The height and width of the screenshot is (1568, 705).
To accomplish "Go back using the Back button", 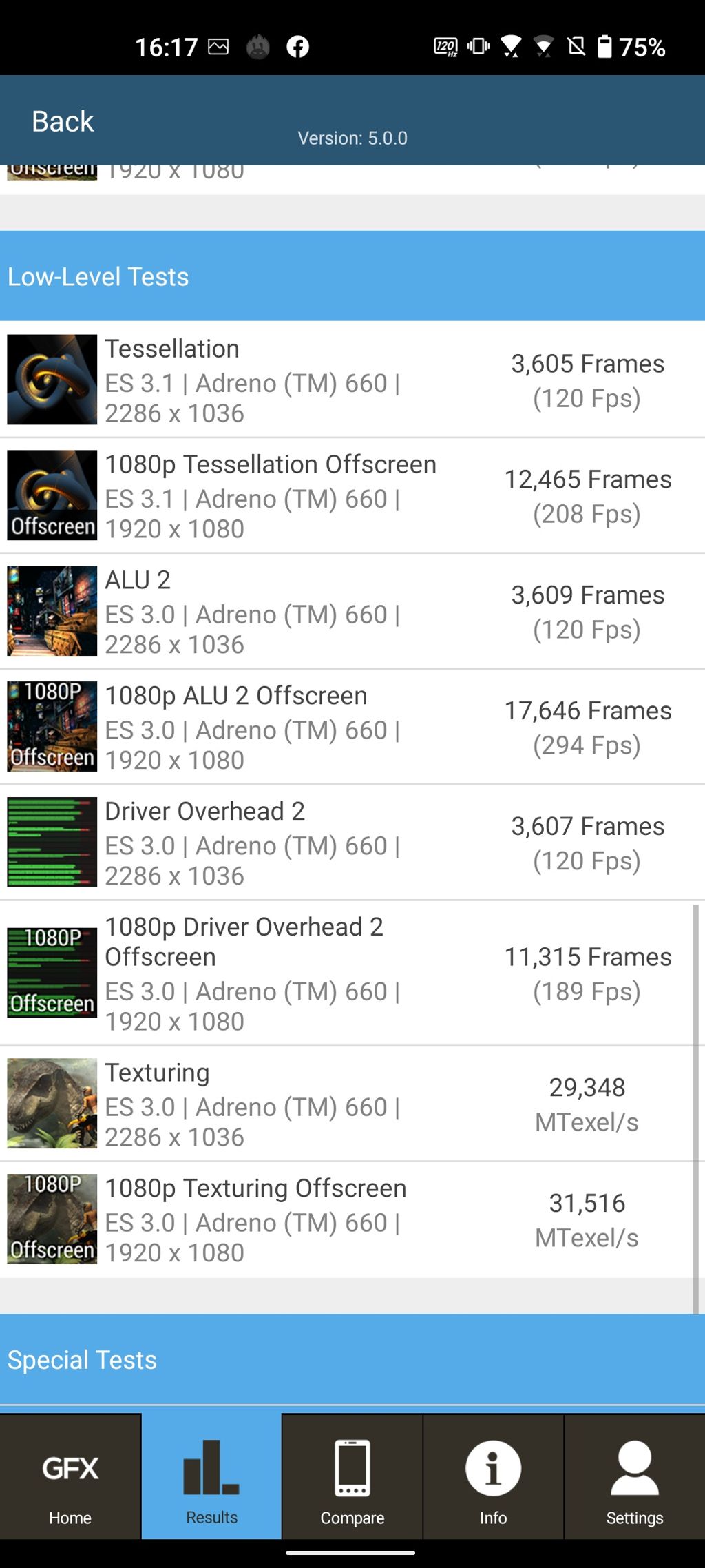I will pos(63,121).
